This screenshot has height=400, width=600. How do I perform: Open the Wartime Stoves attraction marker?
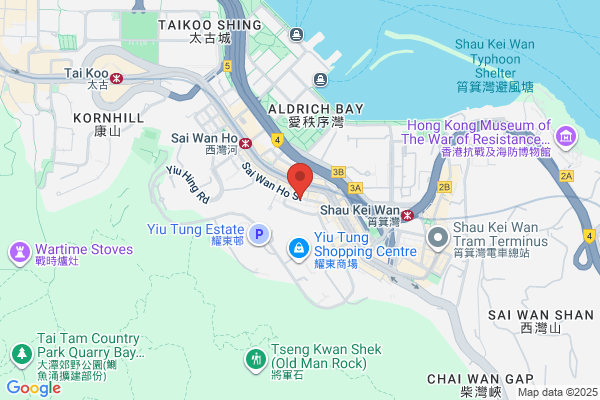coord(20,253)
